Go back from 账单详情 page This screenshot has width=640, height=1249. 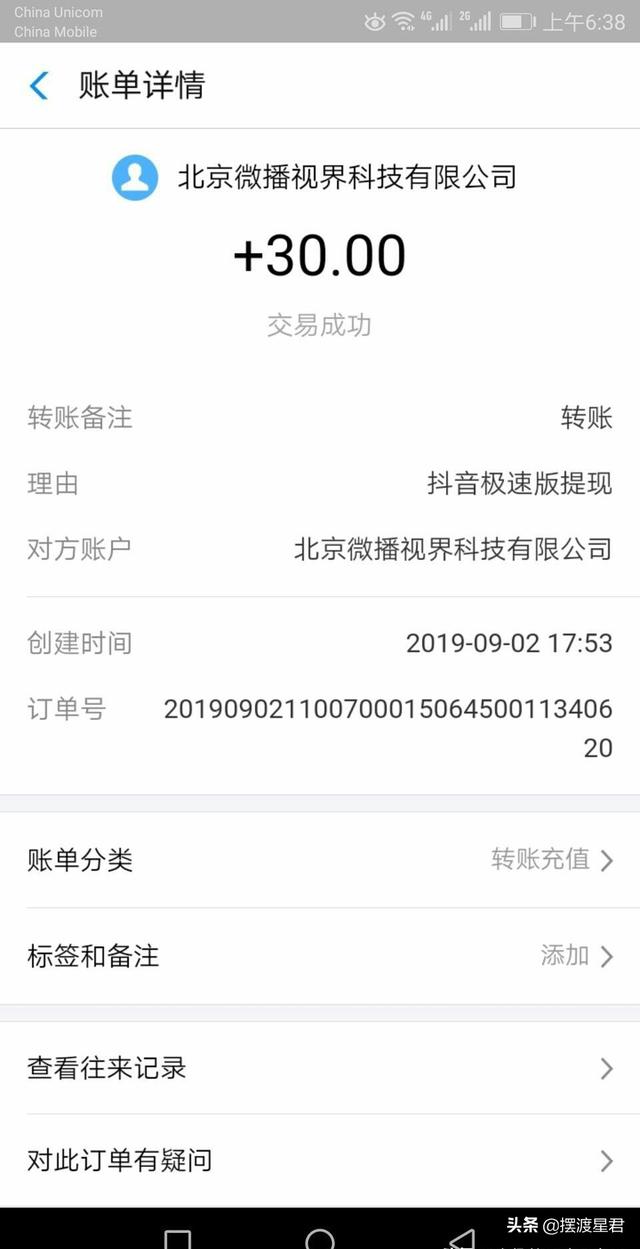tap(39, 86)
